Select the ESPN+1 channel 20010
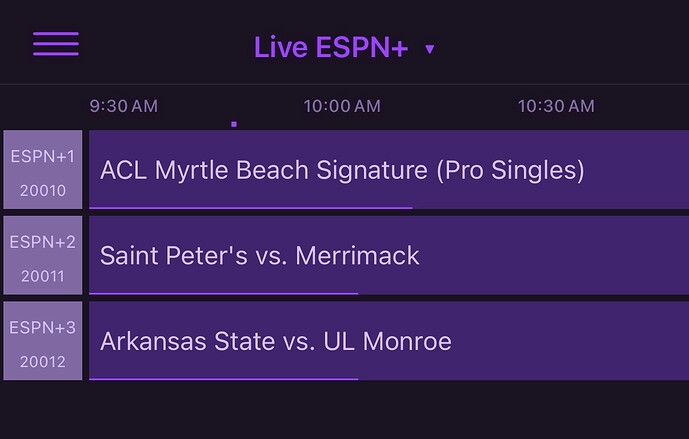 (43, 170)
